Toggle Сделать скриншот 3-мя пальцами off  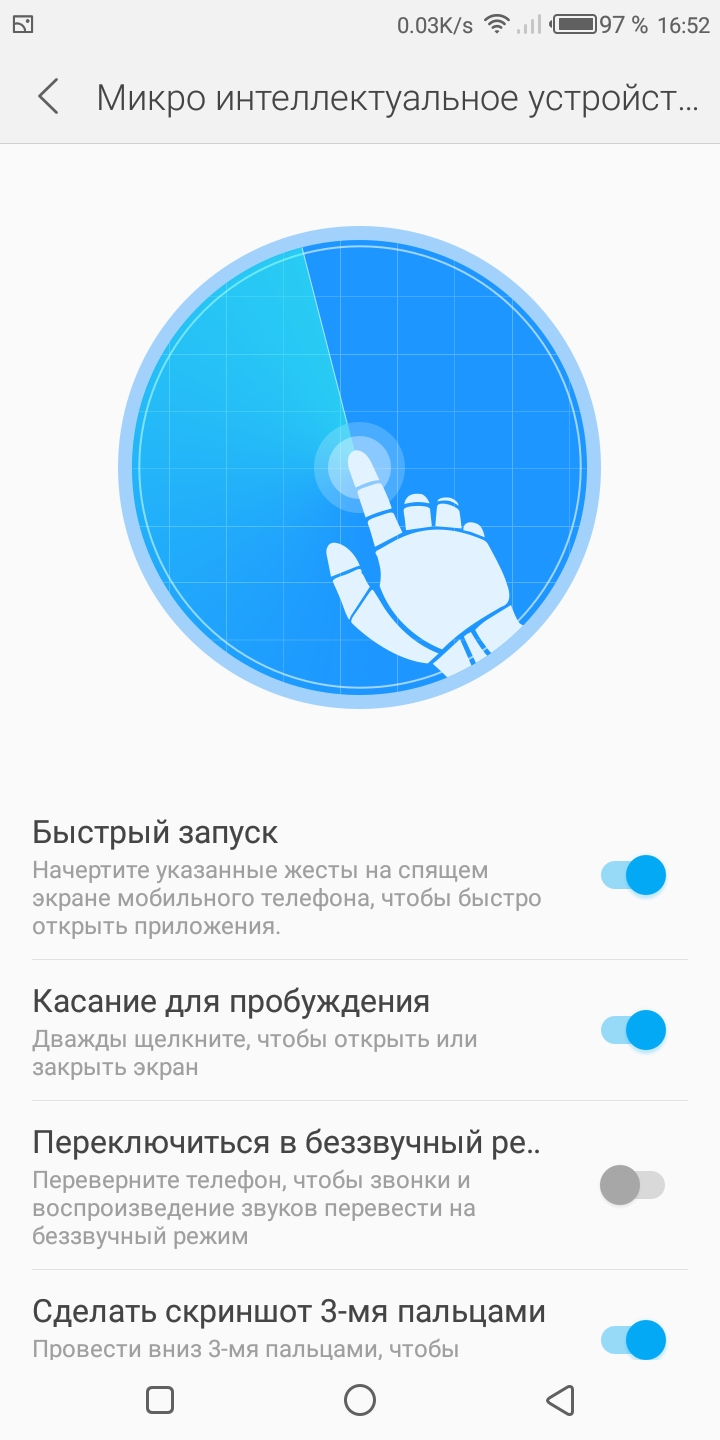[x=633, y=1340]
